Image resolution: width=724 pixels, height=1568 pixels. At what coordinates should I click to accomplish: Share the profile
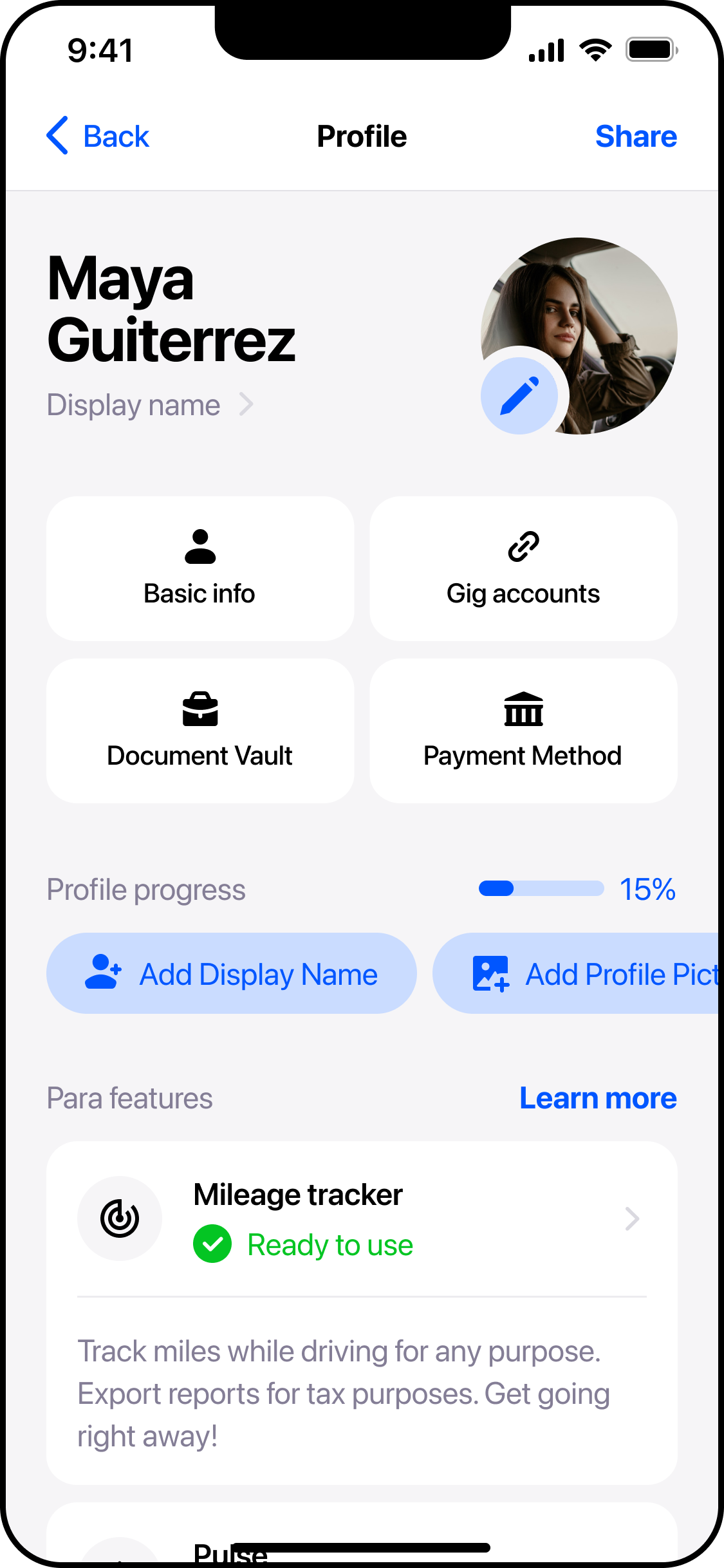point(635,136)
